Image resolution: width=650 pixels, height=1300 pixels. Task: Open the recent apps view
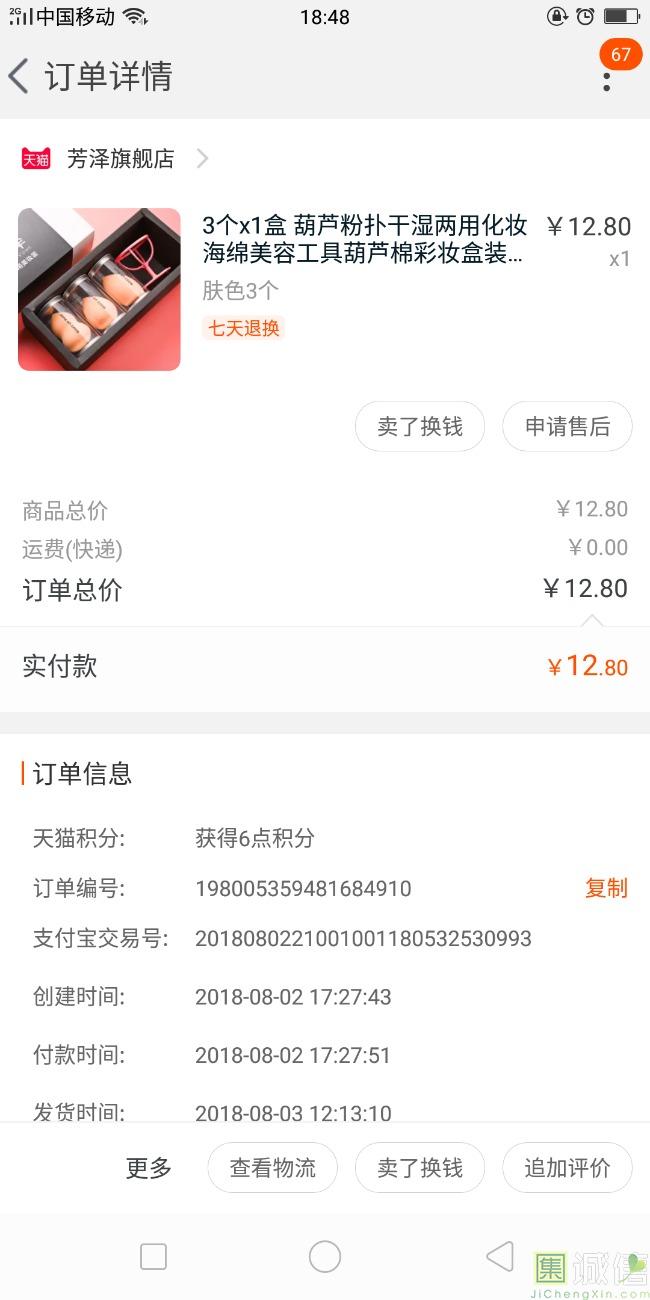[153, 1257]
